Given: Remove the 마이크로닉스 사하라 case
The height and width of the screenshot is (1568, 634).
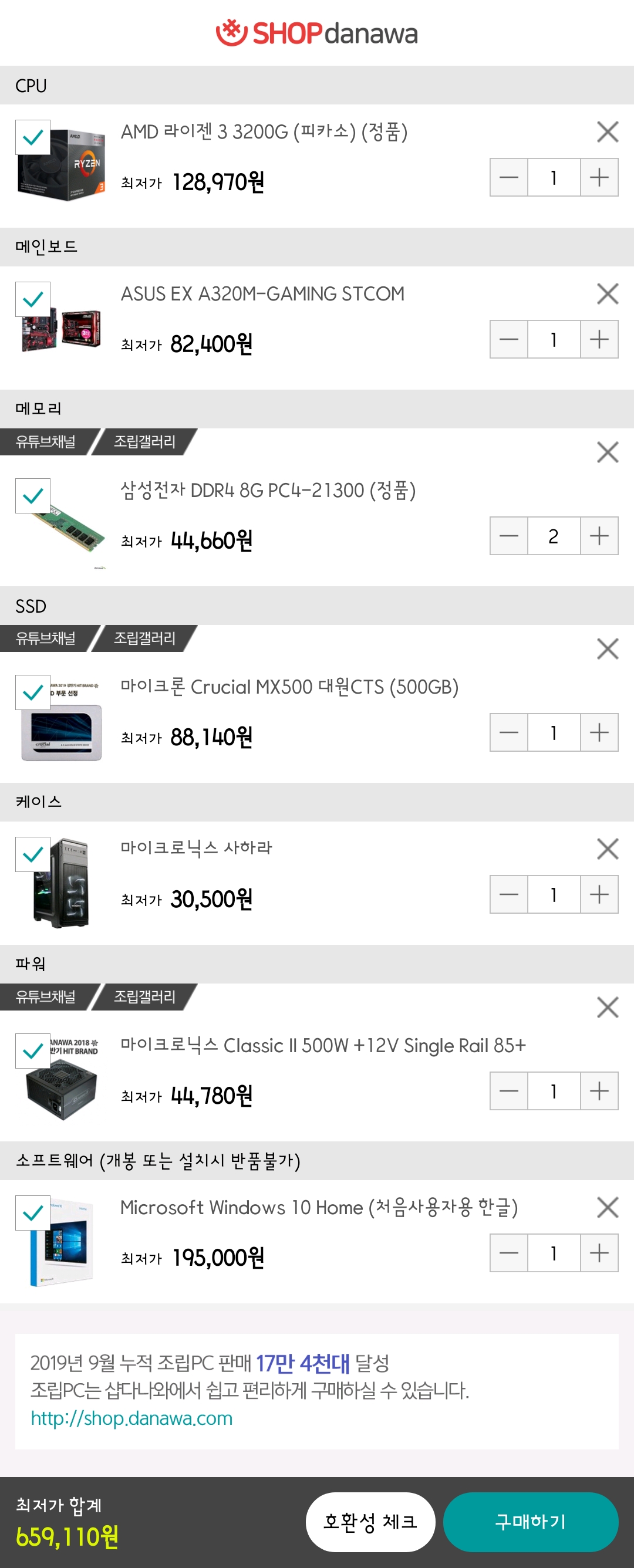Looking at the screenshot, I should pyautogui.click(x=607, y=849).
